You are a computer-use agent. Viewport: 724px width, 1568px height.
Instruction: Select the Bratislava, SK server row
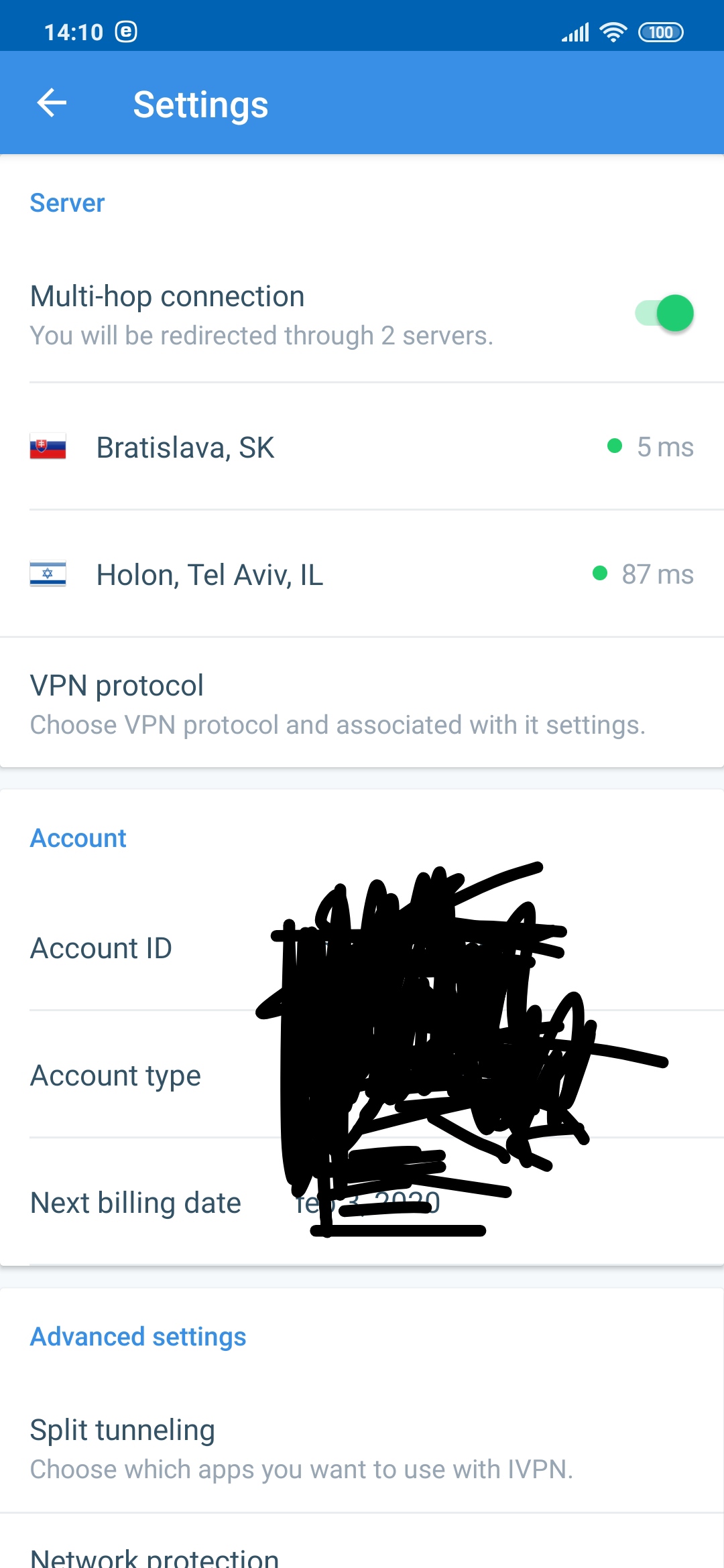[362, 447]
